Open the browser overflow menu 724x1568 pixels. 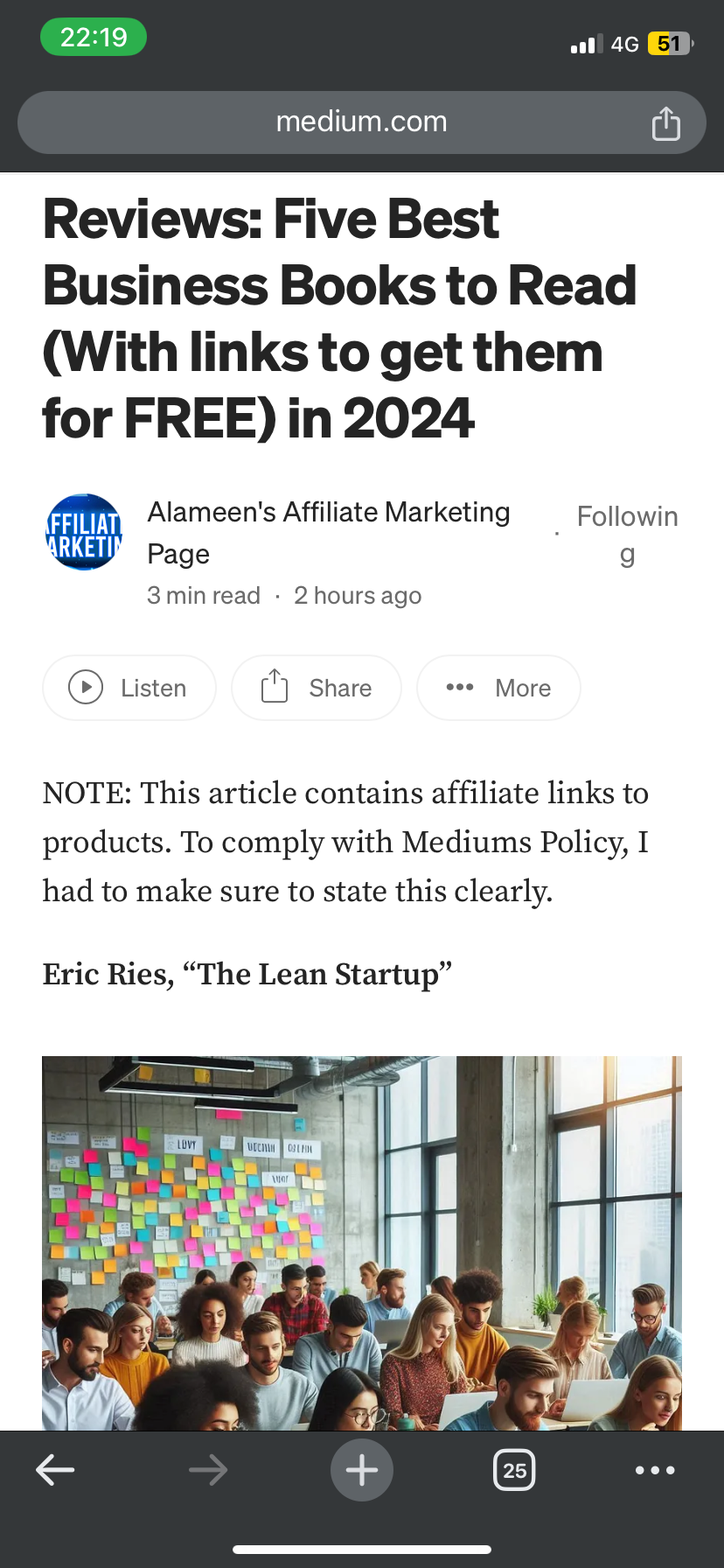click(x=655, y=1470)
